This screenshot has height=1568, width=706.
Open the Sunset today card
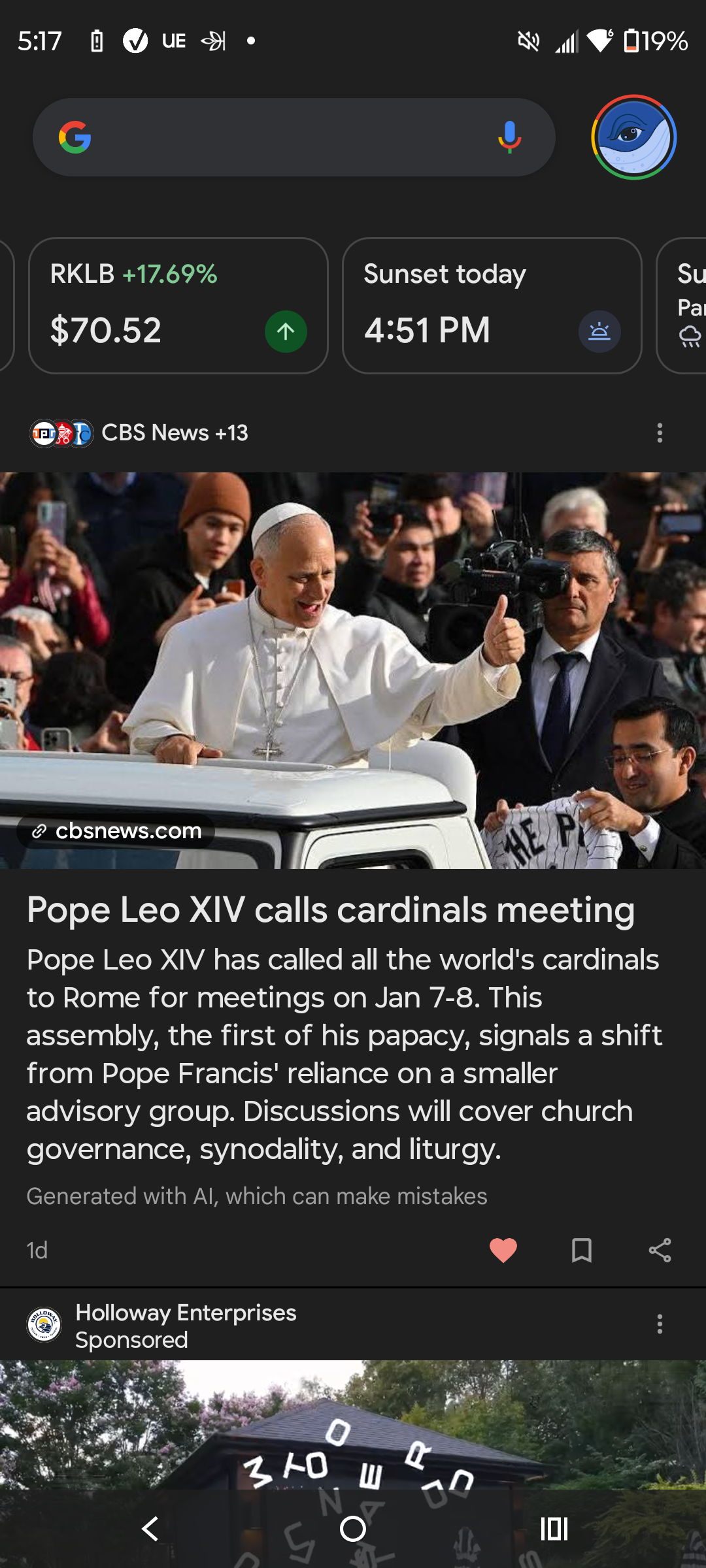coord(492,305)
